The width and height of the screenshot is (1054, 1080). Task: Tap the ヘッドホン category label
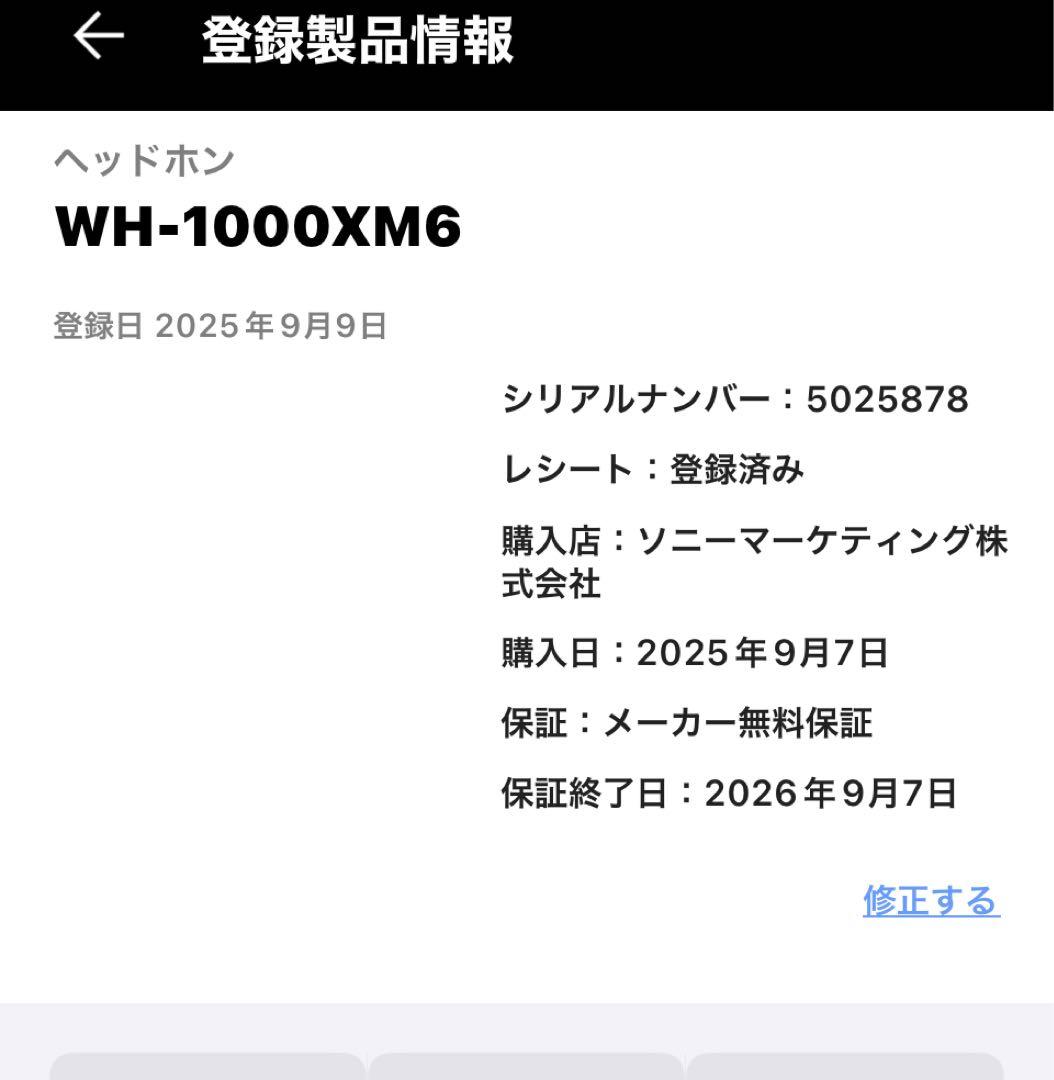pyautogui.click(x=143, y=158)
